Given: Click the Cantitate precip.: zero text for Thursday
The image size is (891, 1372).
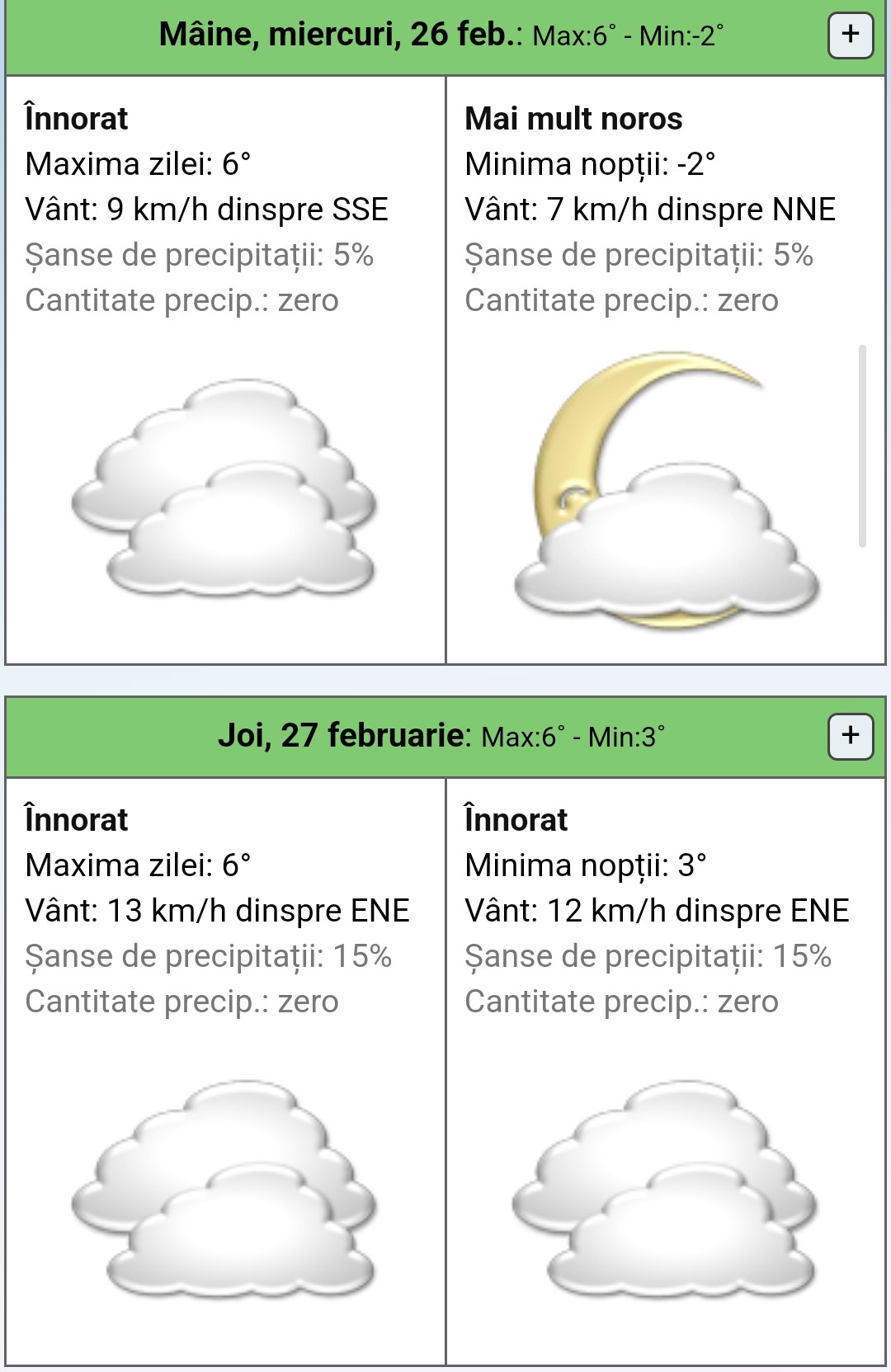Looking at the screenshot, I should click(x=183, y=1001).
